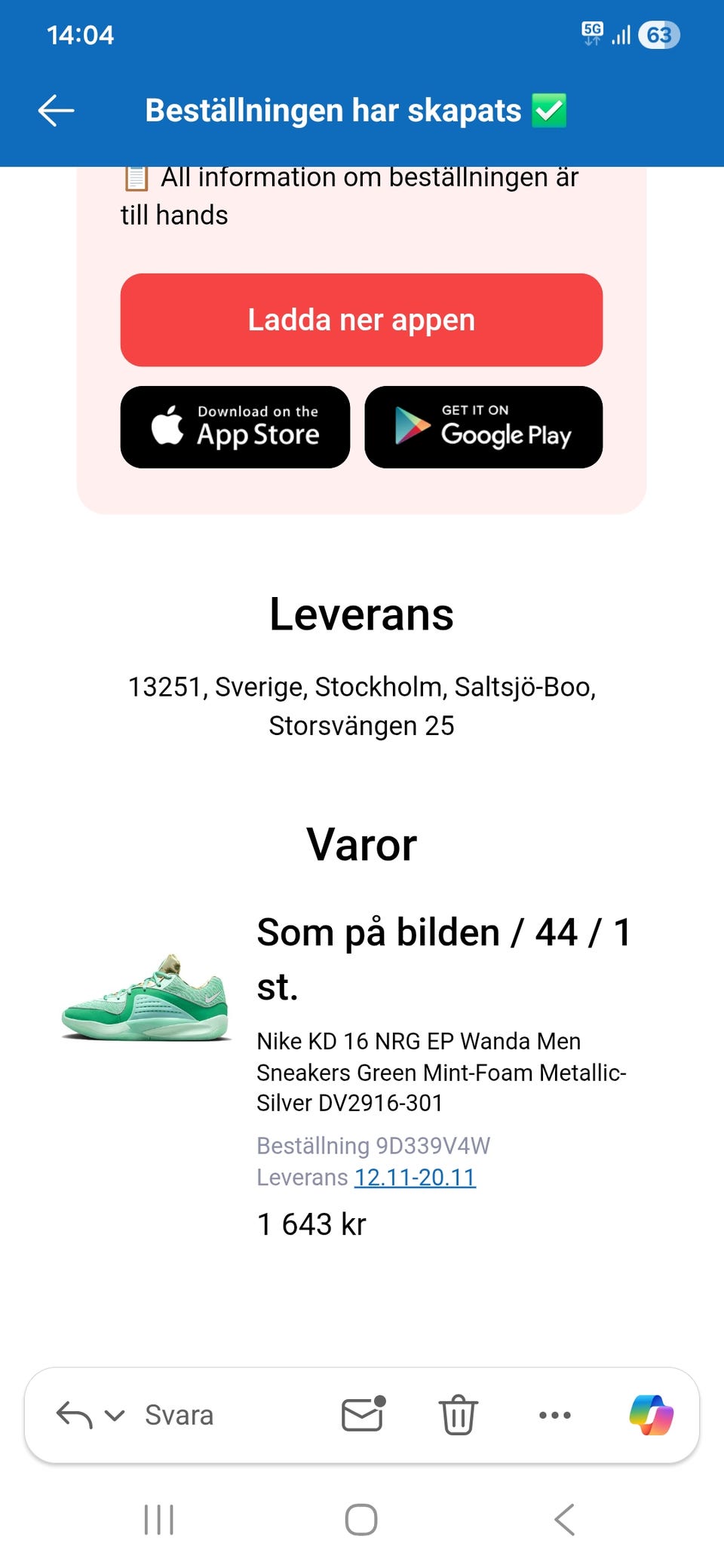Open the App Store download badge
Screen dimensions: 724x1568
pos(235,427)
